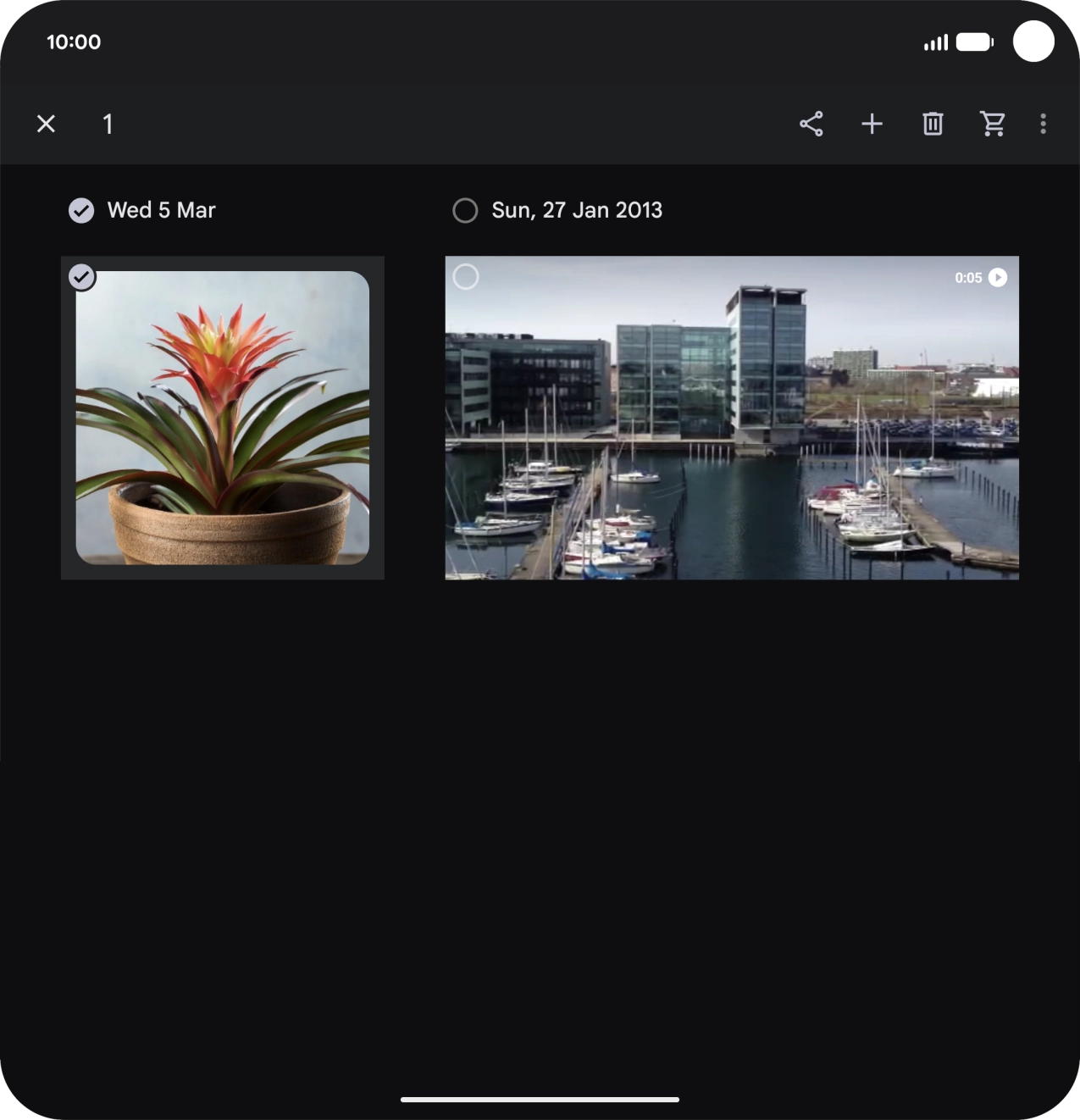The height and width of the screenshot is (1120, 1080).
Task: Uncheck the plant photo selection checkmark
Action: pos(80,276)
